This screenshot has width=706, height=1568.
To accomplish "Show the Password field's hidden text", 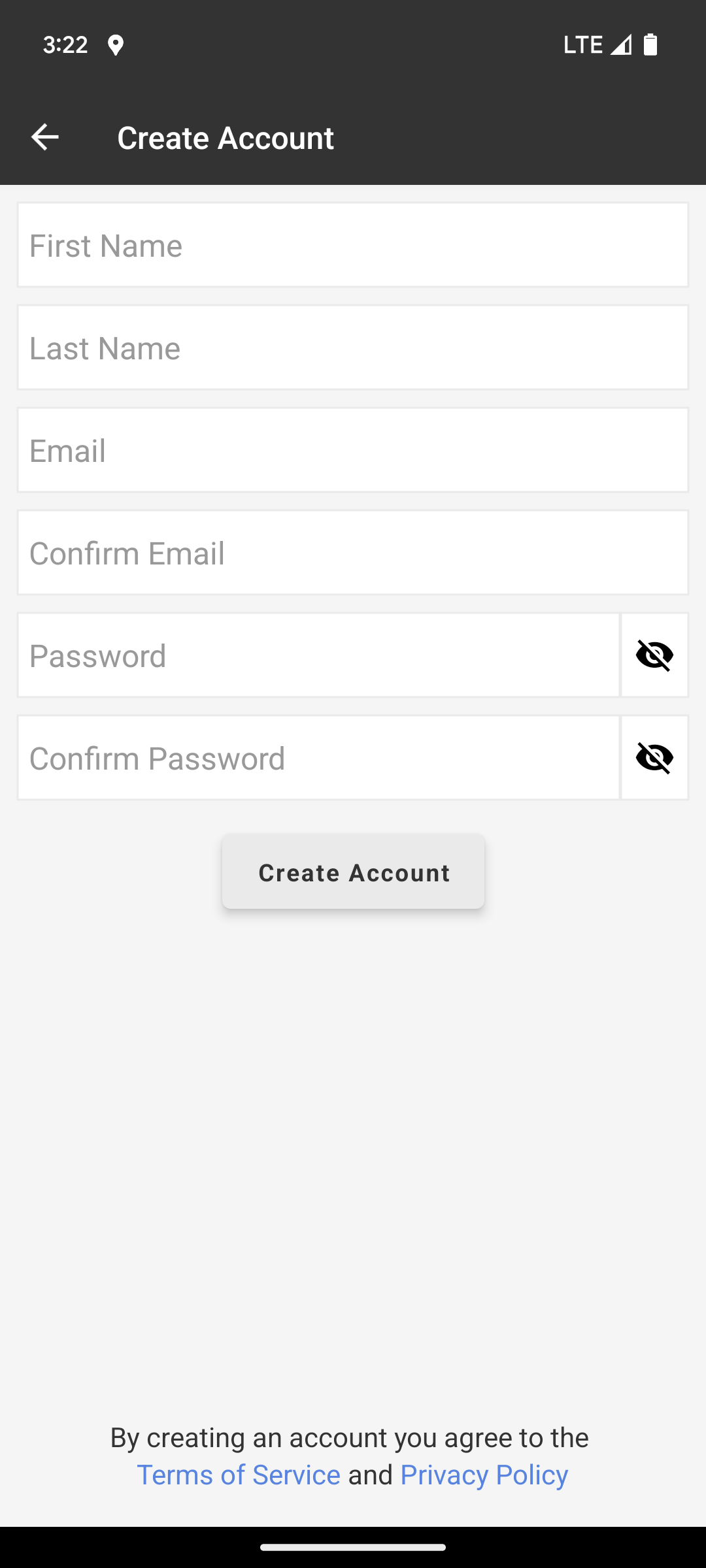I will click(654, 655).
